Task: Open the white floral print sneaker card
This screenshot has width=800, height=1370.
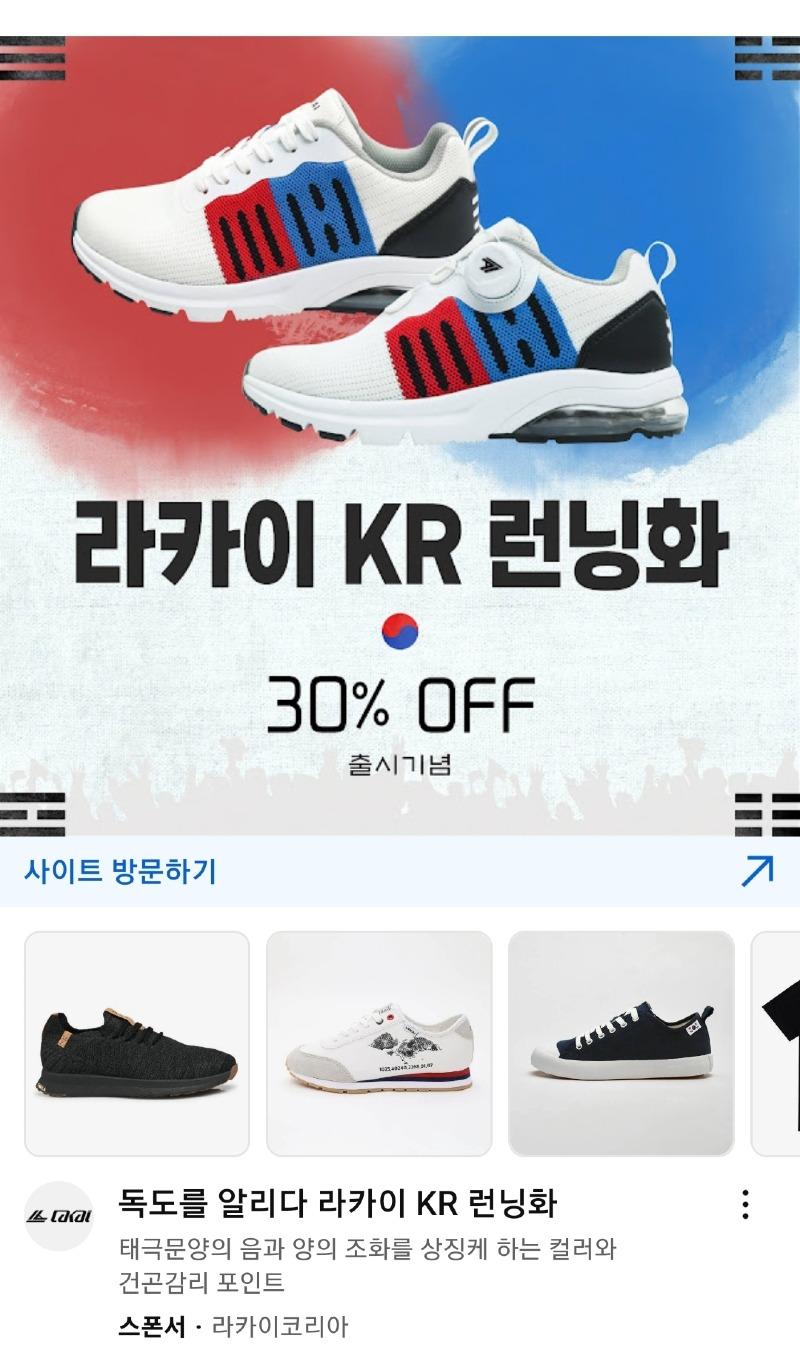Action: [379, 1043]
